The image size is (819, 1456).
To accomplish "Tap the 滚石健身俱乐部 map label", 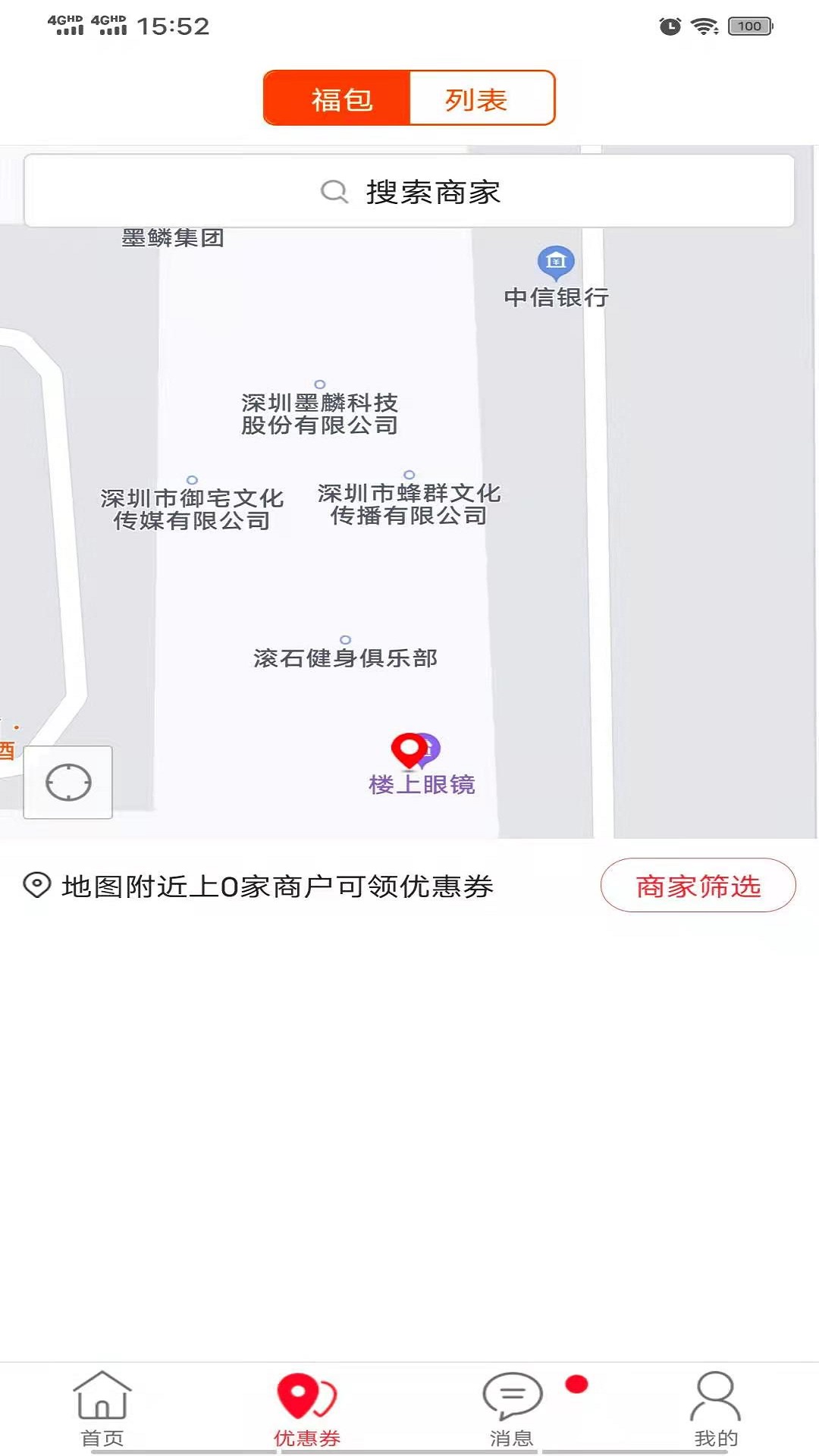I will (345, 659).
